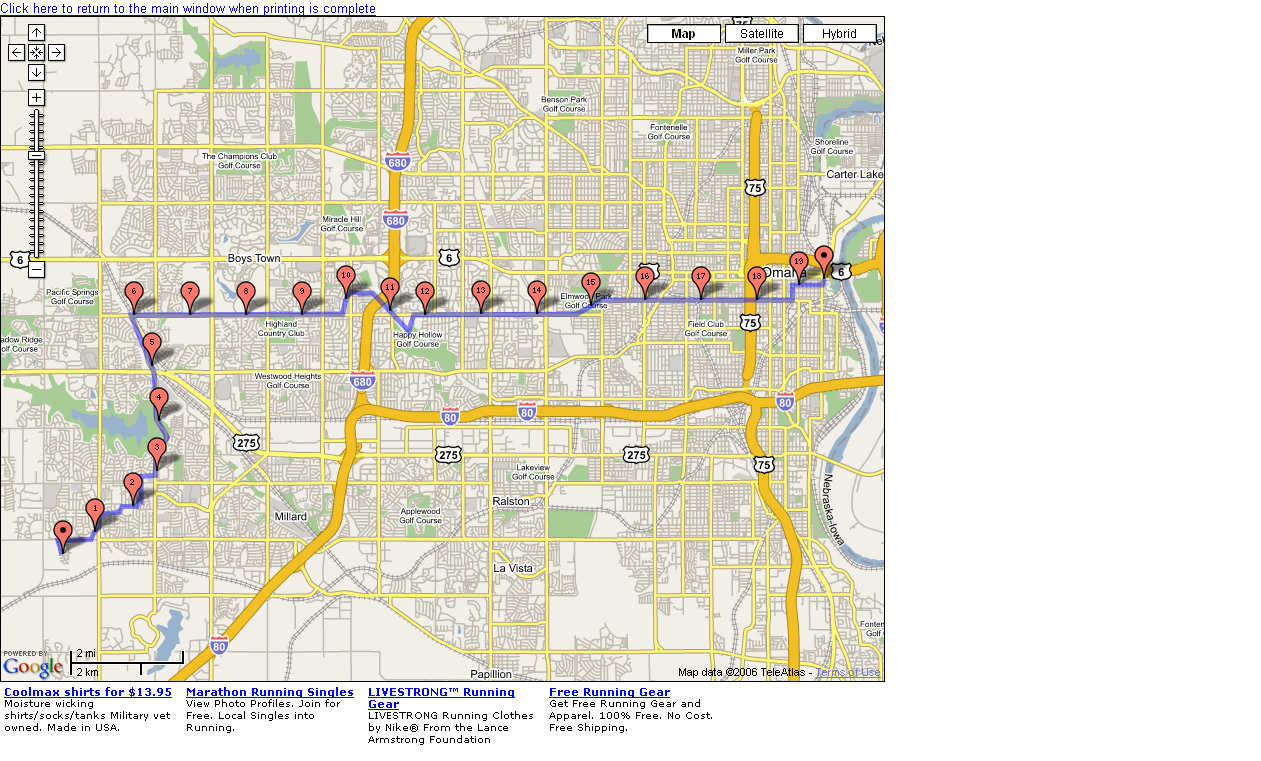This screenshot has width=1261, height=761.
Task: Open the LIVESTRONG Running Gear ad
Action: click(441, 692)
